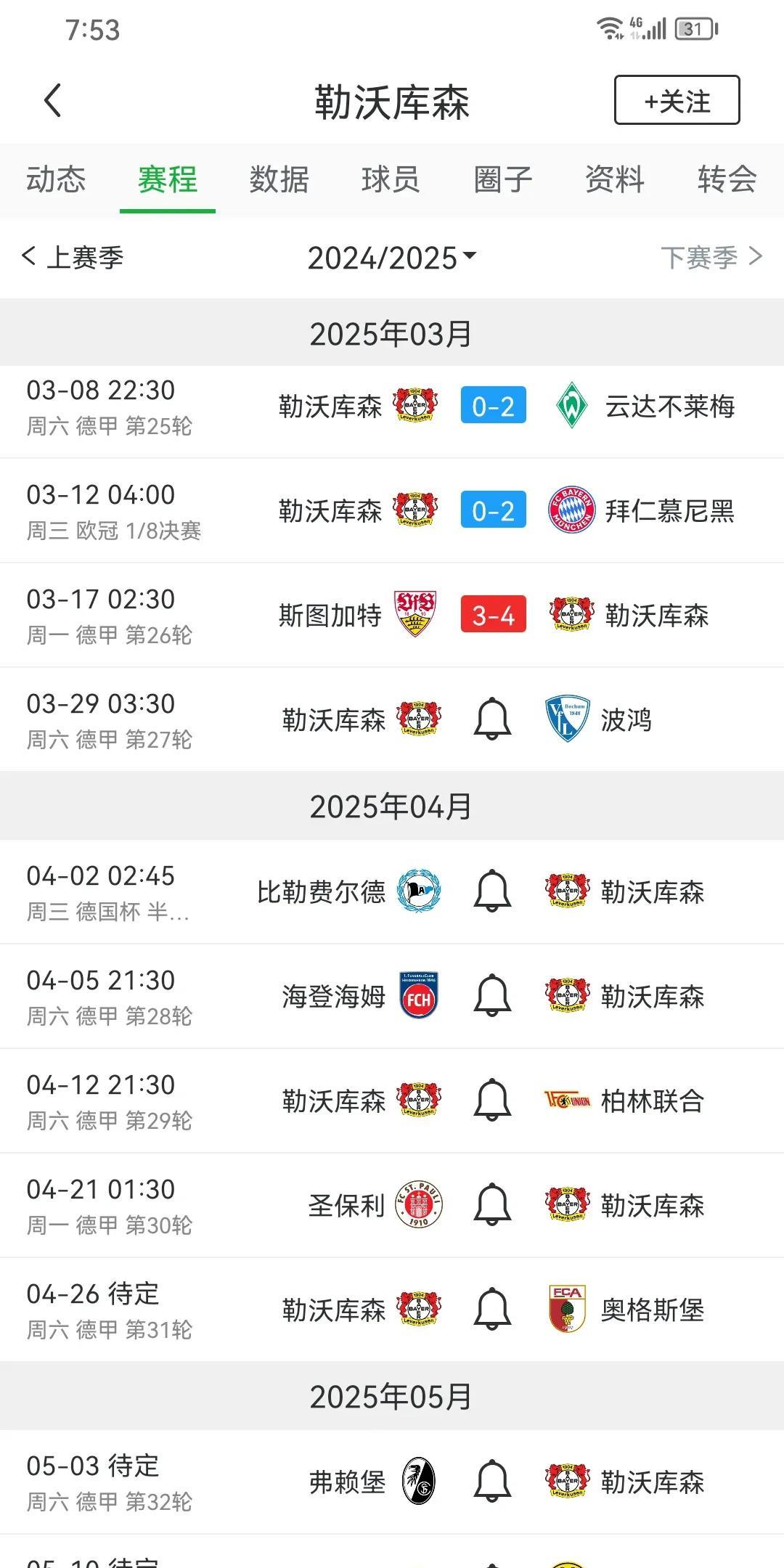Expand the 2024/2025 season dropdown

click(392, 258)
